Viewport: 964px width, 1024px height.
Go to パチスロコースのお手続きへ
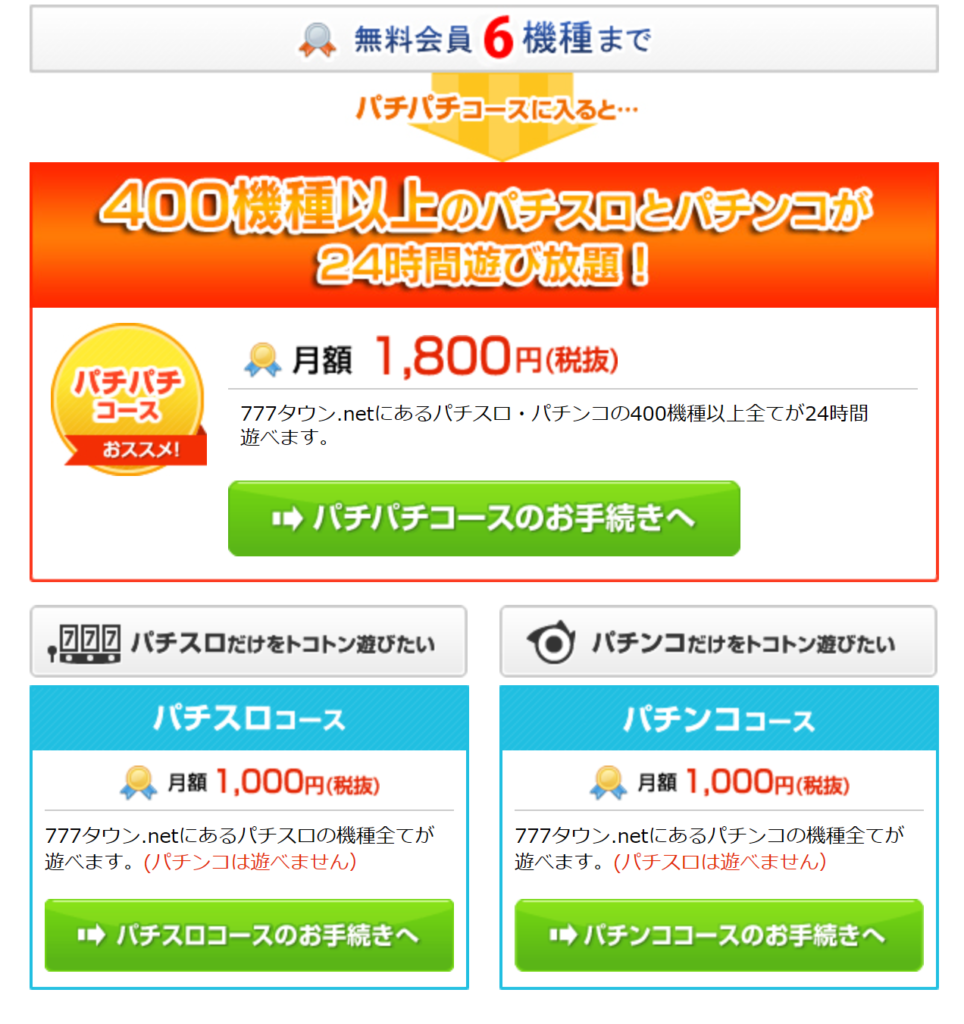pos(249,935)
